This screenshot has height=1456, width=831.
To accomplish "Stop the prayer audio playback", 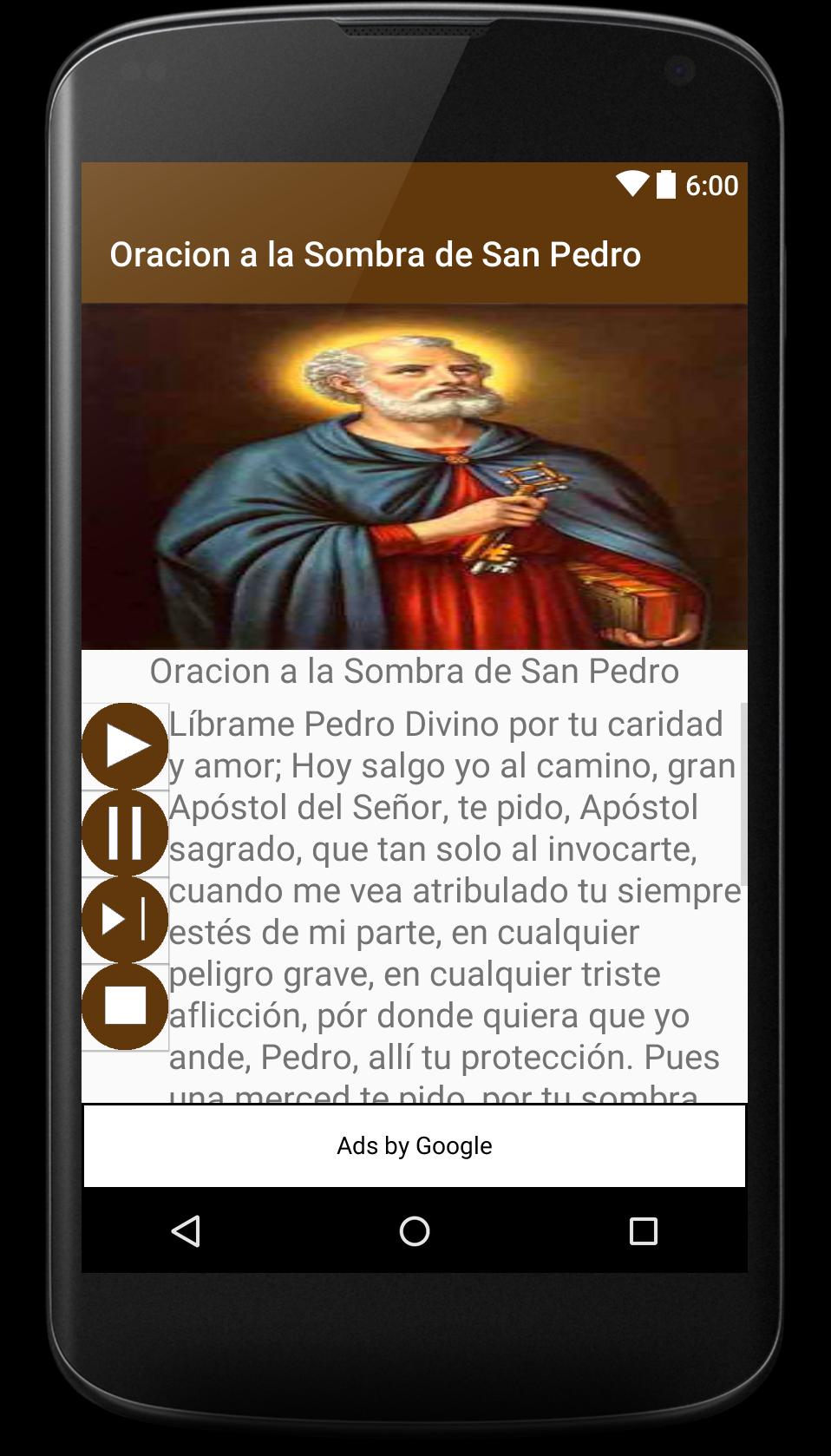I will [125, 1007].
